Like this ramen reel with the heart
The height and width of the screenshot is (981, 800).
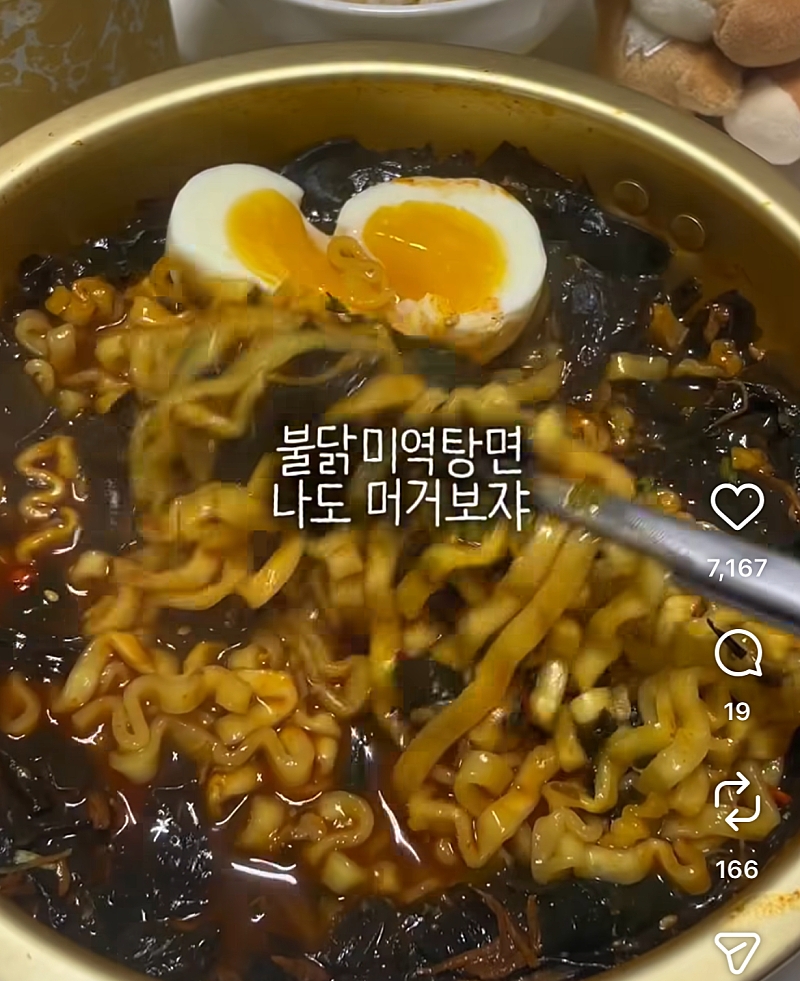coord(737,506)
